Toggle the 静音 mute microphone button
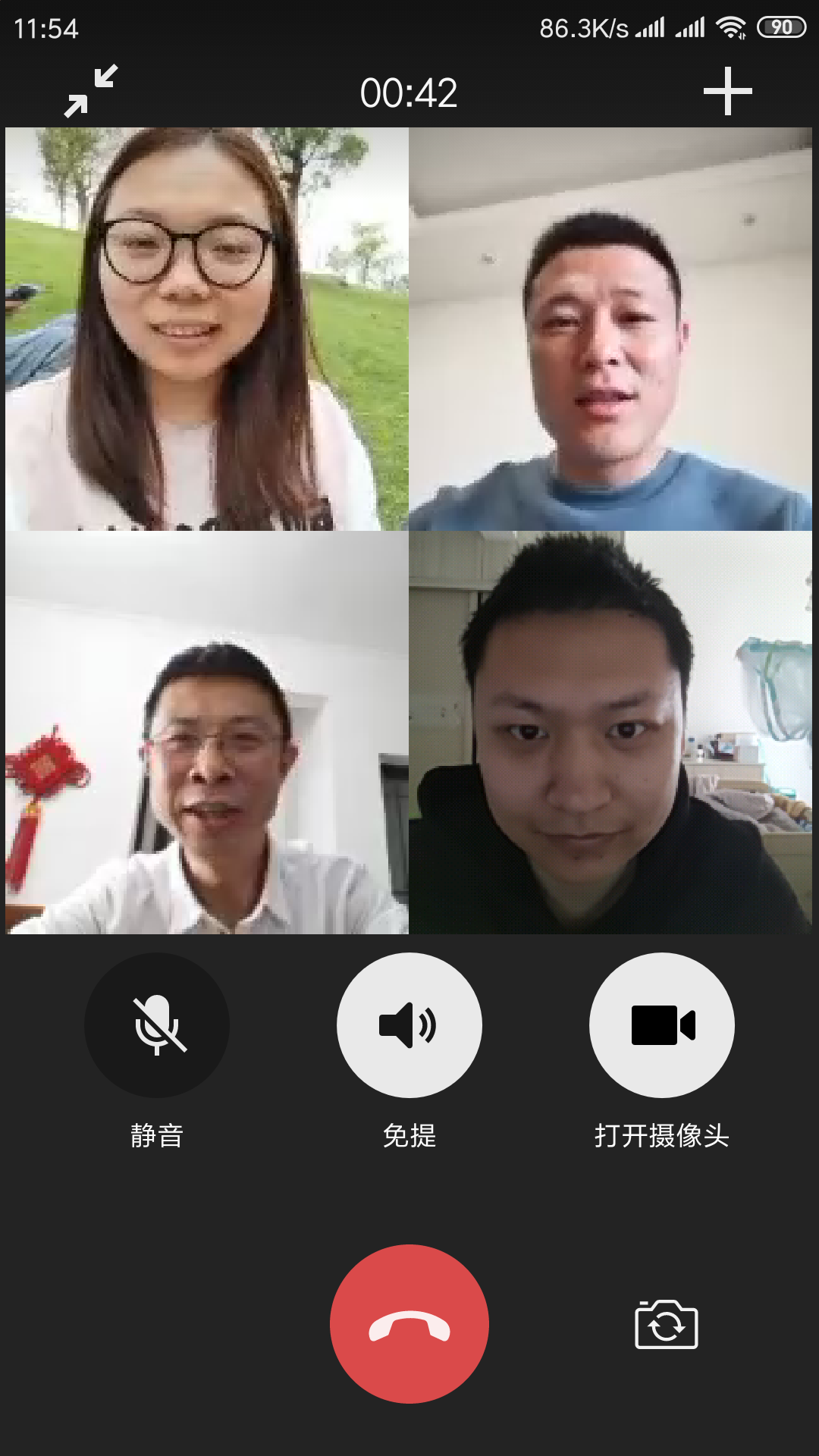This screenshot has height=1456, width=819. pos(157,1025)
